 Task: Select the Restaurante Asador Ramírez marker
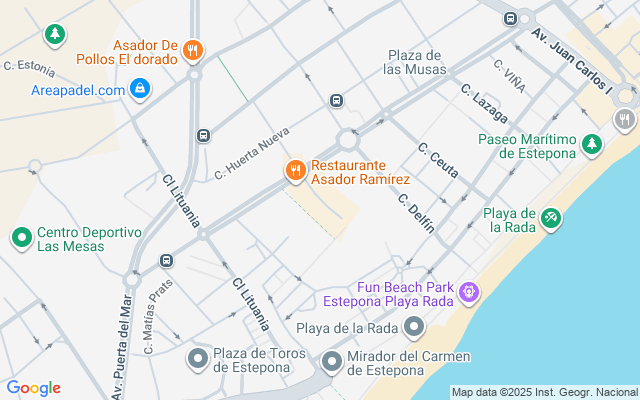(294, 171)
